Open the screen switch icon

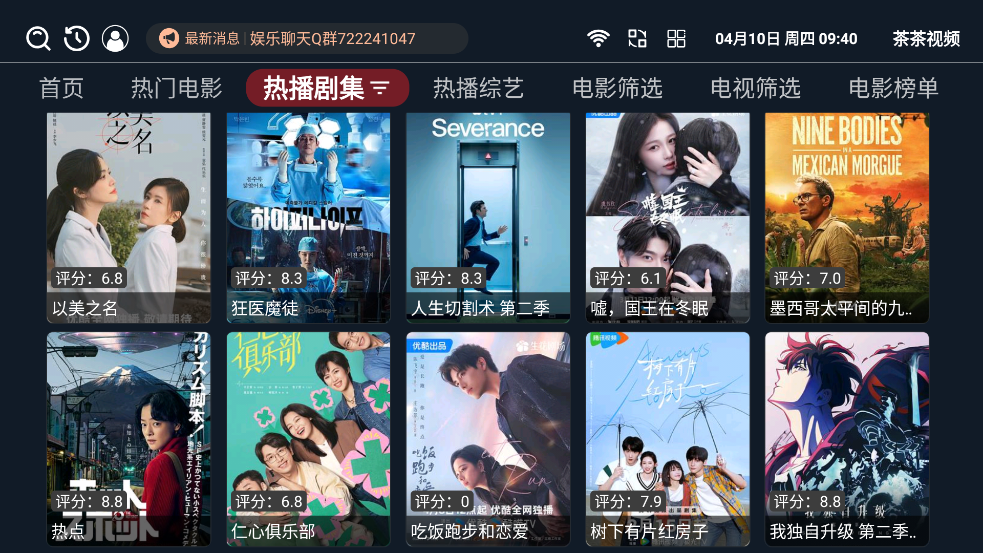tap(637, 39)
